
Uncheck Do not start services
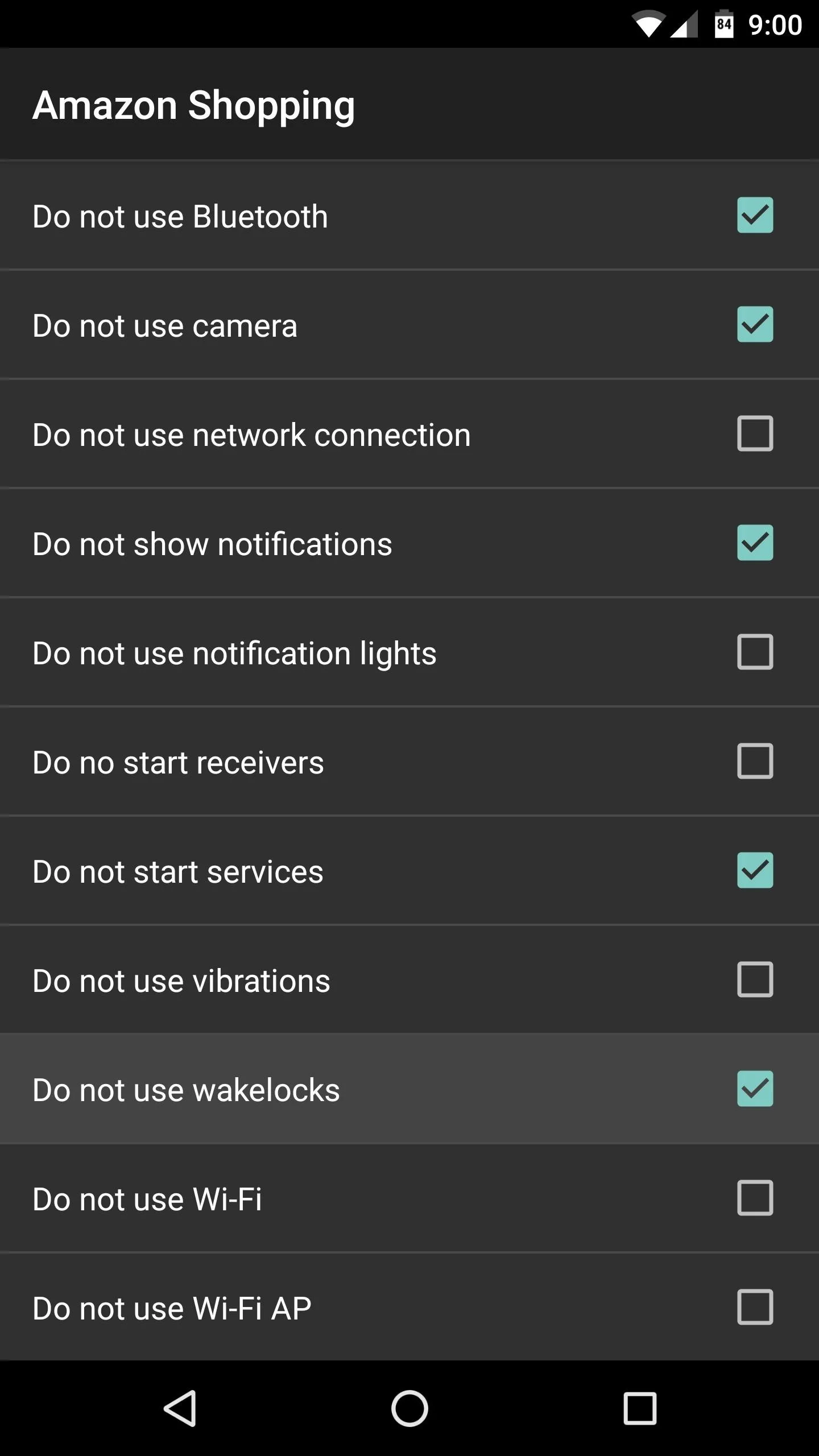[755, 870]
